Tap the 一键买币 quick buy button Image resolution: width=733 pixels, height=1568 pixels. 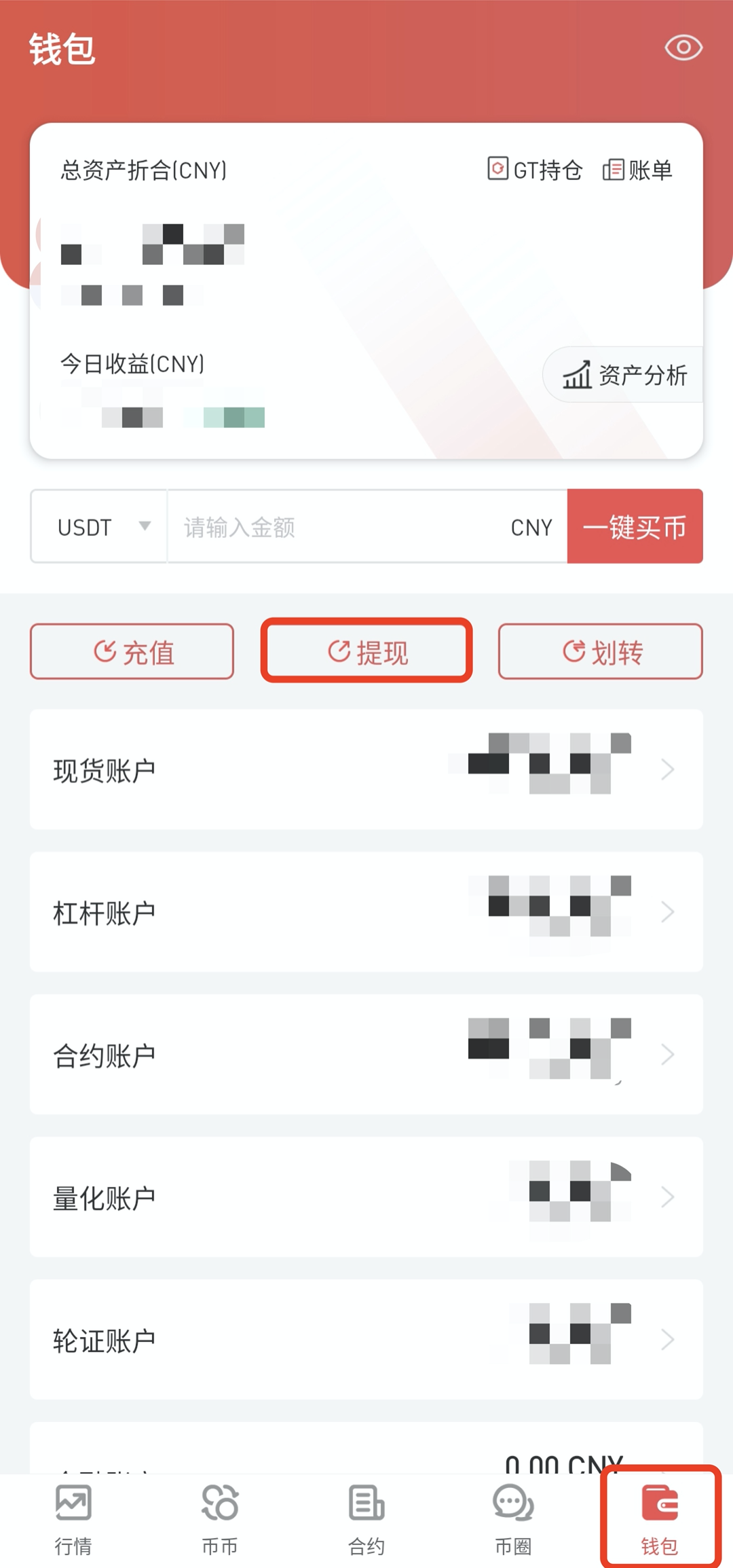[x=635, y=527]
